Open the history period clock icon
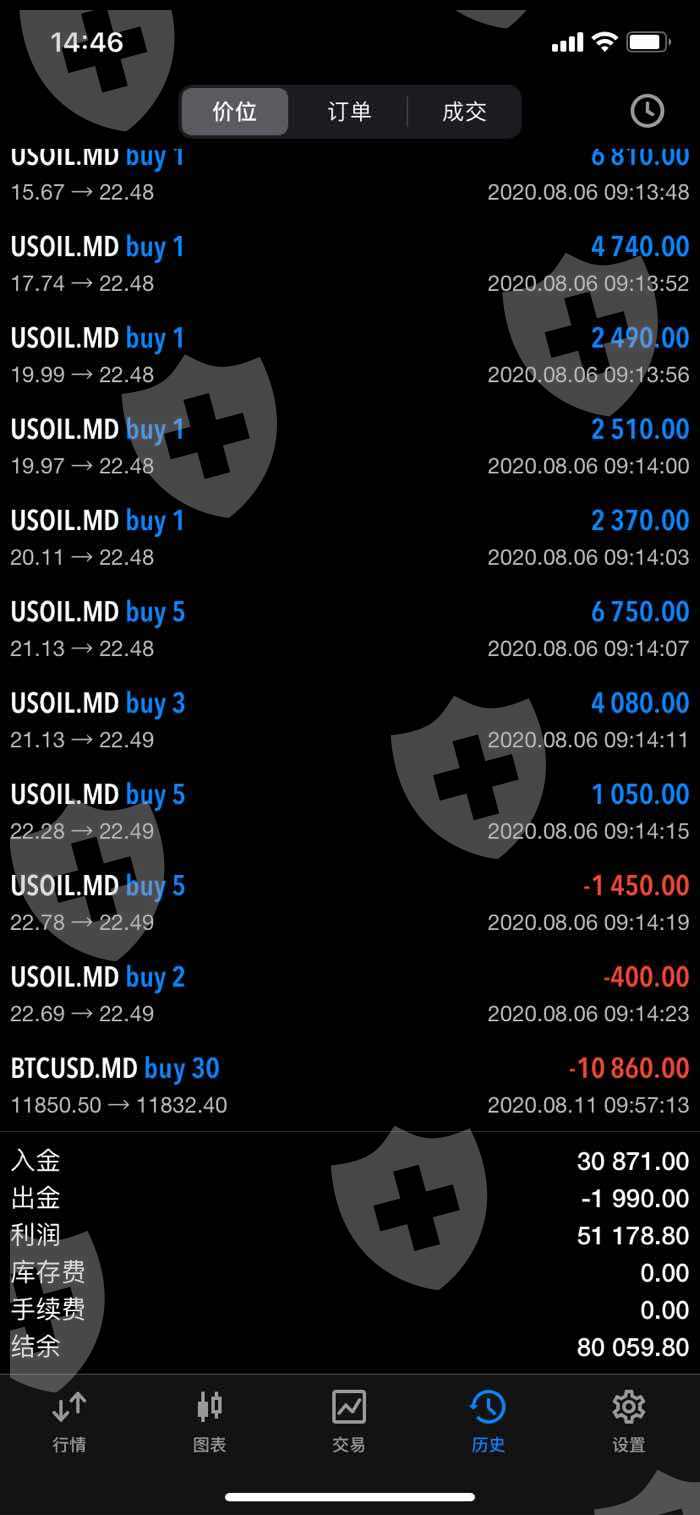700x1515 pixels. pos(647,111)
